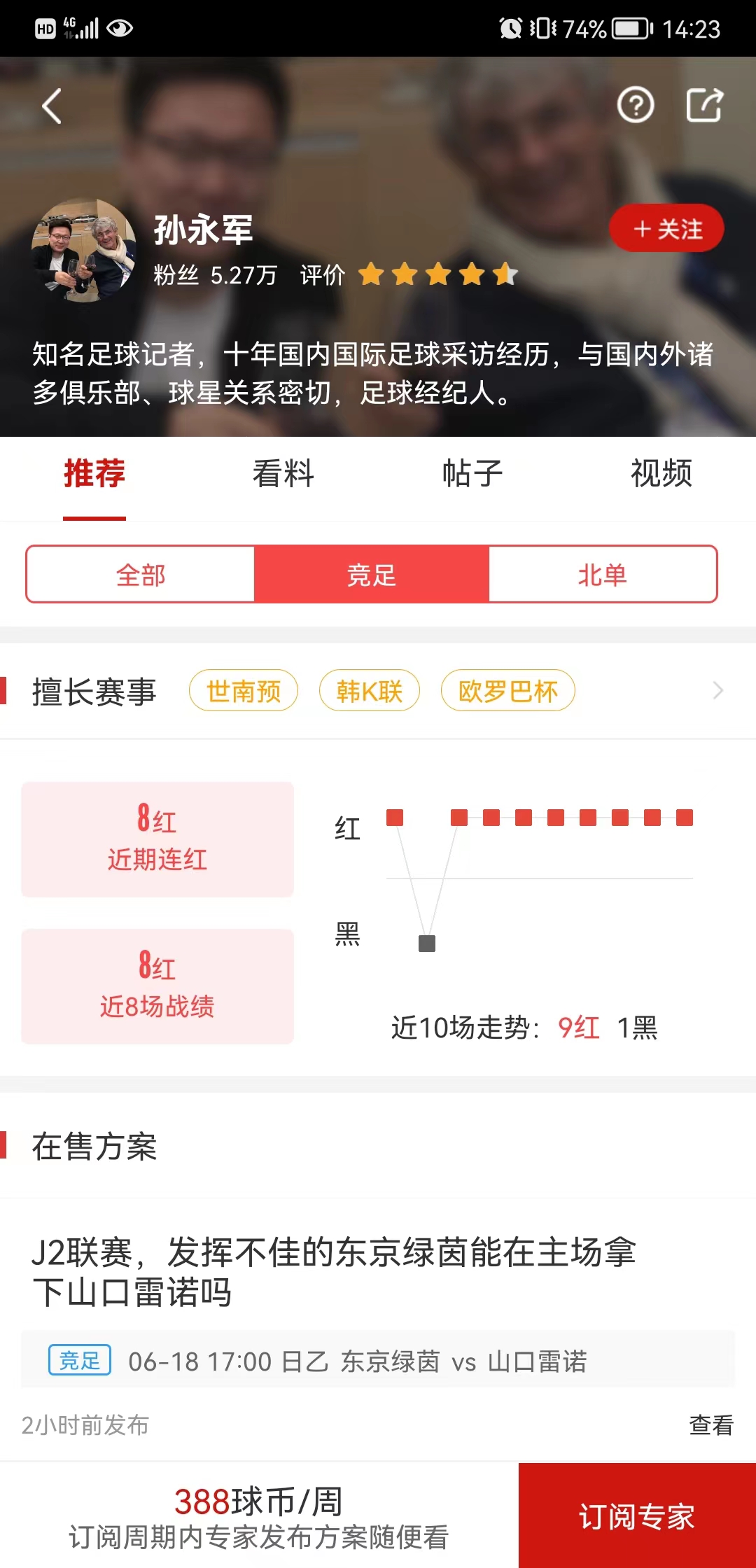The image size is (756, 1568).
Task: Share this expert's profile
Action: pyautogui.click(x=703, y=106)
